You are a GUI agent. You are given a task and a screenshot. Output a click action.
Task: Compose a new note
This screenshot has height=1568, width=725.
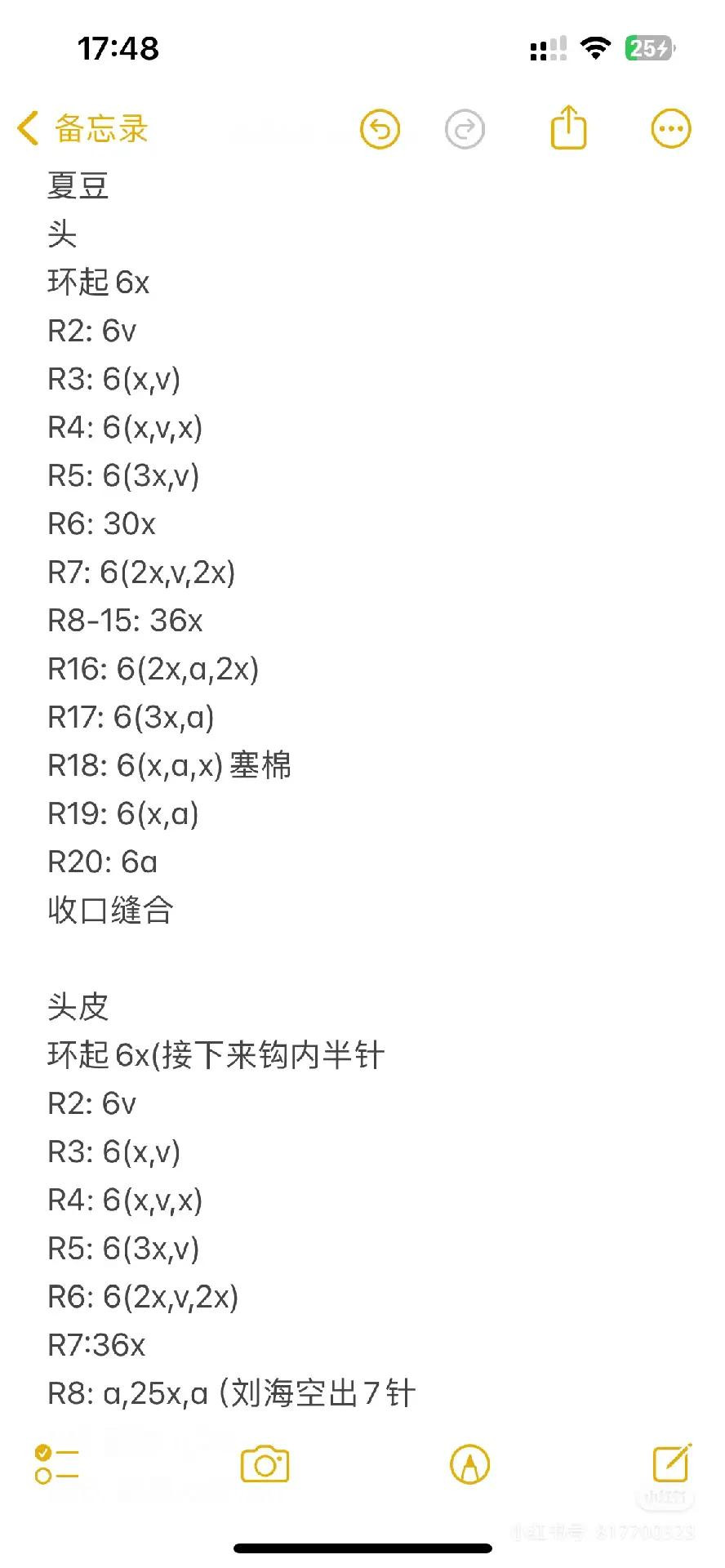point(672,1463)
